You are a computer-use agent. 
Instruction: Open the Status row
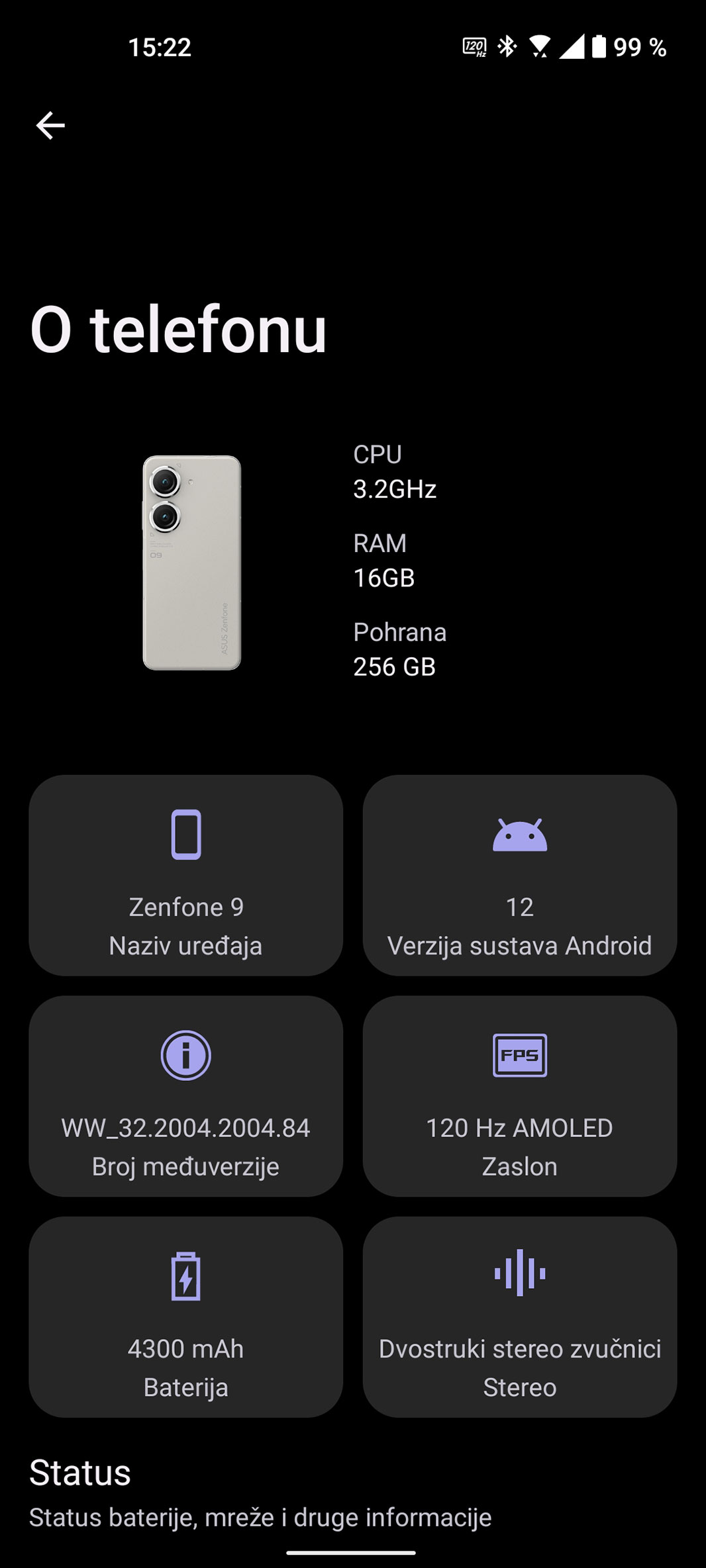(260, 1493)
